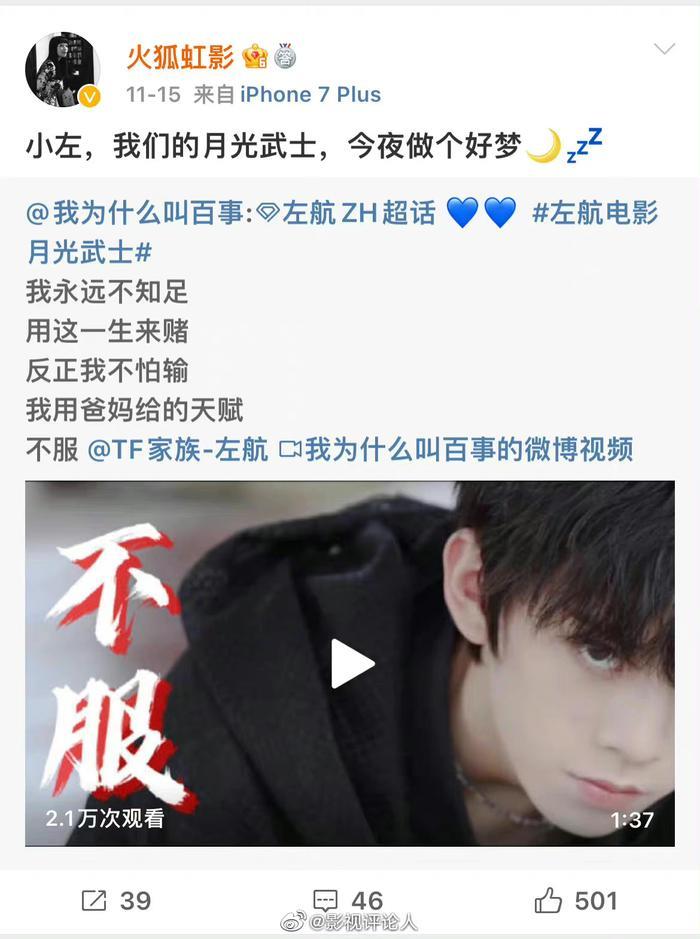Image resolution: width=700 pixels, height=939 pixels.
Task: Repost this post with 39 shares
Action: [x=116, y=900]
